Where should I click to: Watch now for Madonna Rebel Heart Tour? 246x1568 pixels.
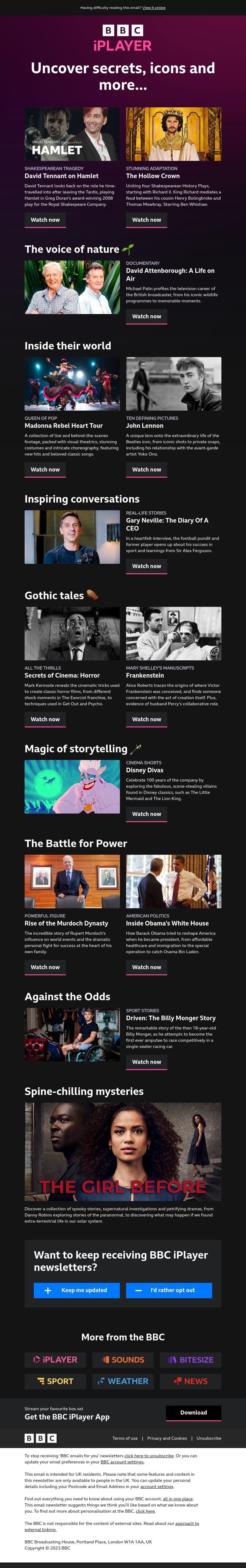(x=45, y=469)
